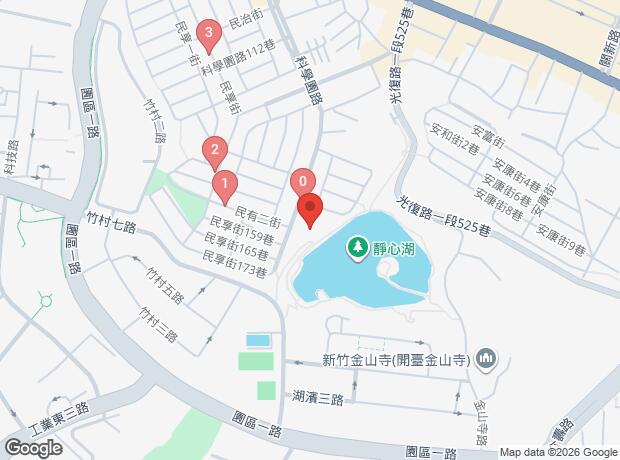The height and width of the screenshot is (460, 620).
Task: Open the 靜心湖 park place icon
Action: tap(357, 248)
